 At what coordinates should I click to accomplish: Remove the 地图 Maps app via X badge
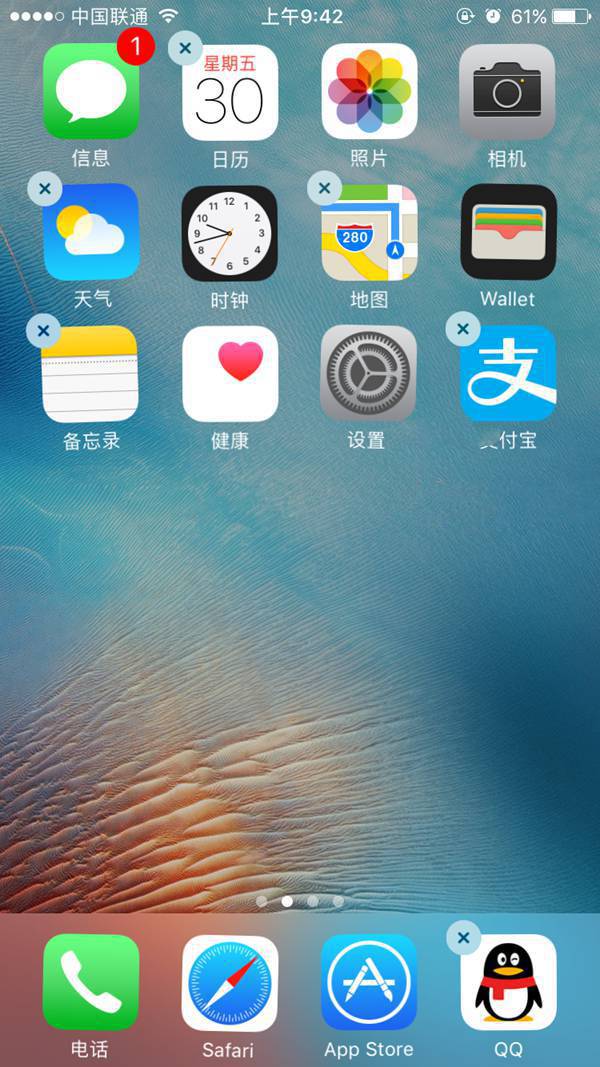pos(323,187)
